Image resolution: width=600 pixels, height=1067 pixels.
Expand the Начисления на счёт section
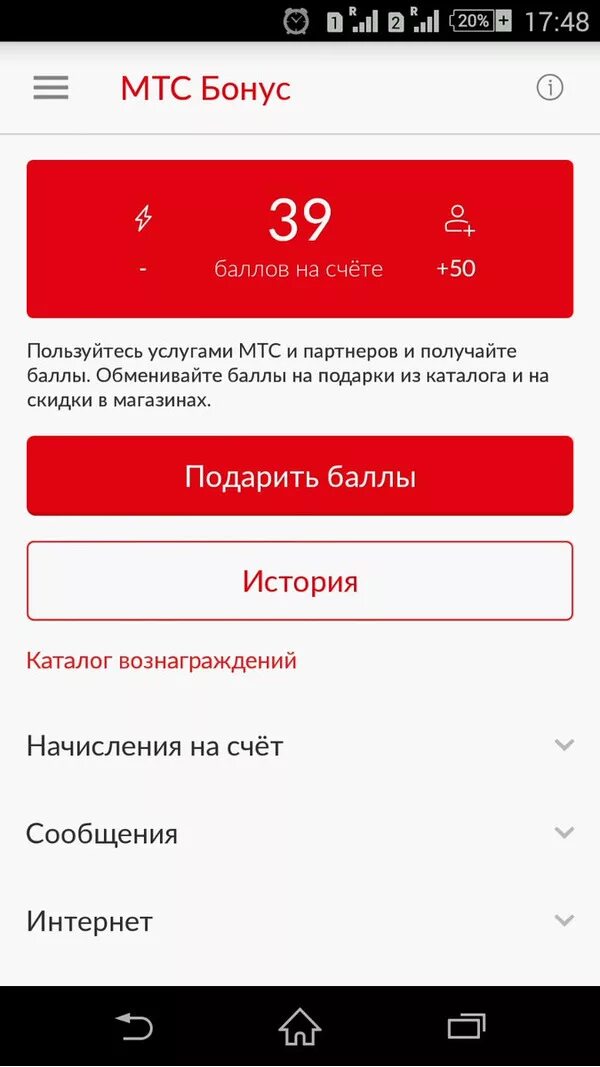(x=300, y=745)
